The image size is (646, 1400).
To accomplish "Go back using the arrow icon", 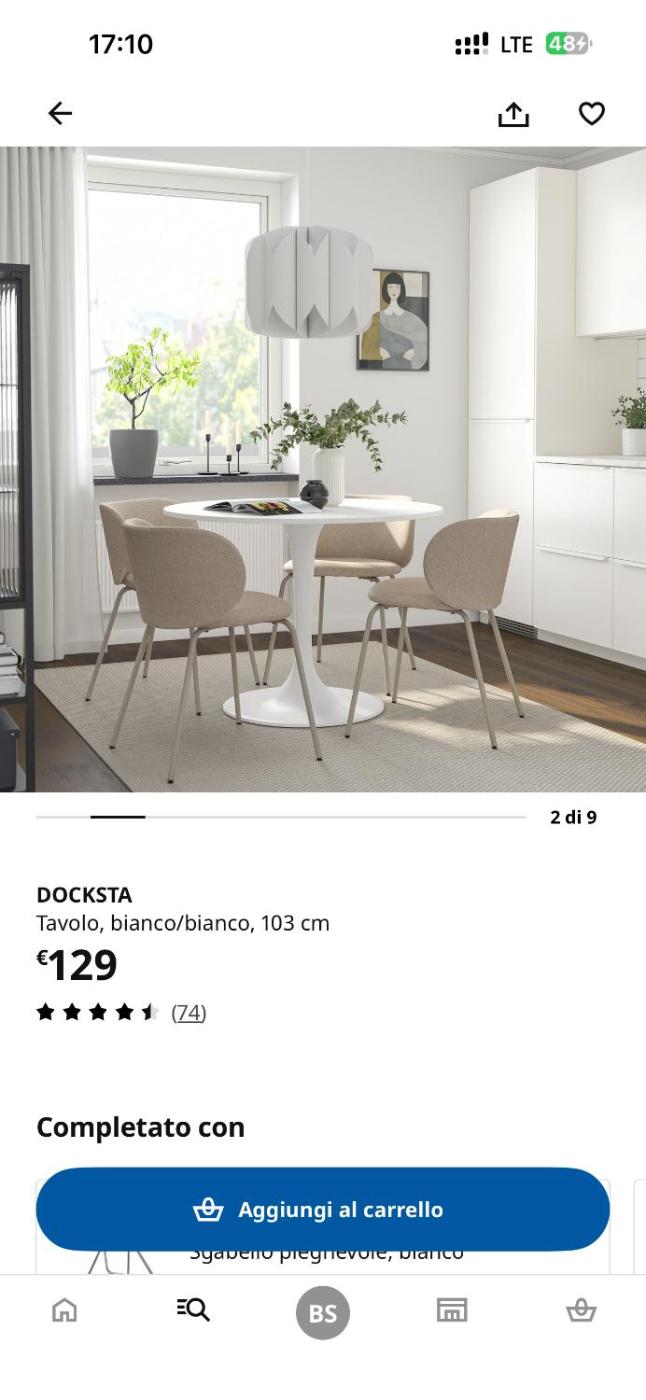I will [x=60, y=114].
